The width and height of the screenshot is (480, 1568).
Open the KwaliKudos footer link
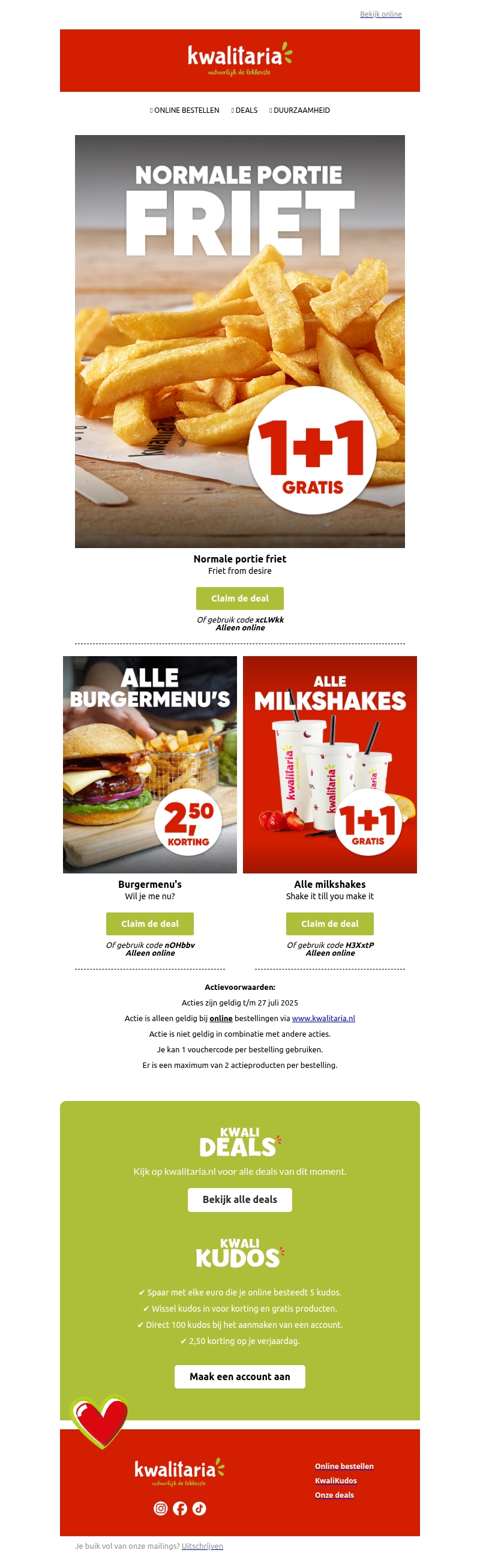(335, 1480)
